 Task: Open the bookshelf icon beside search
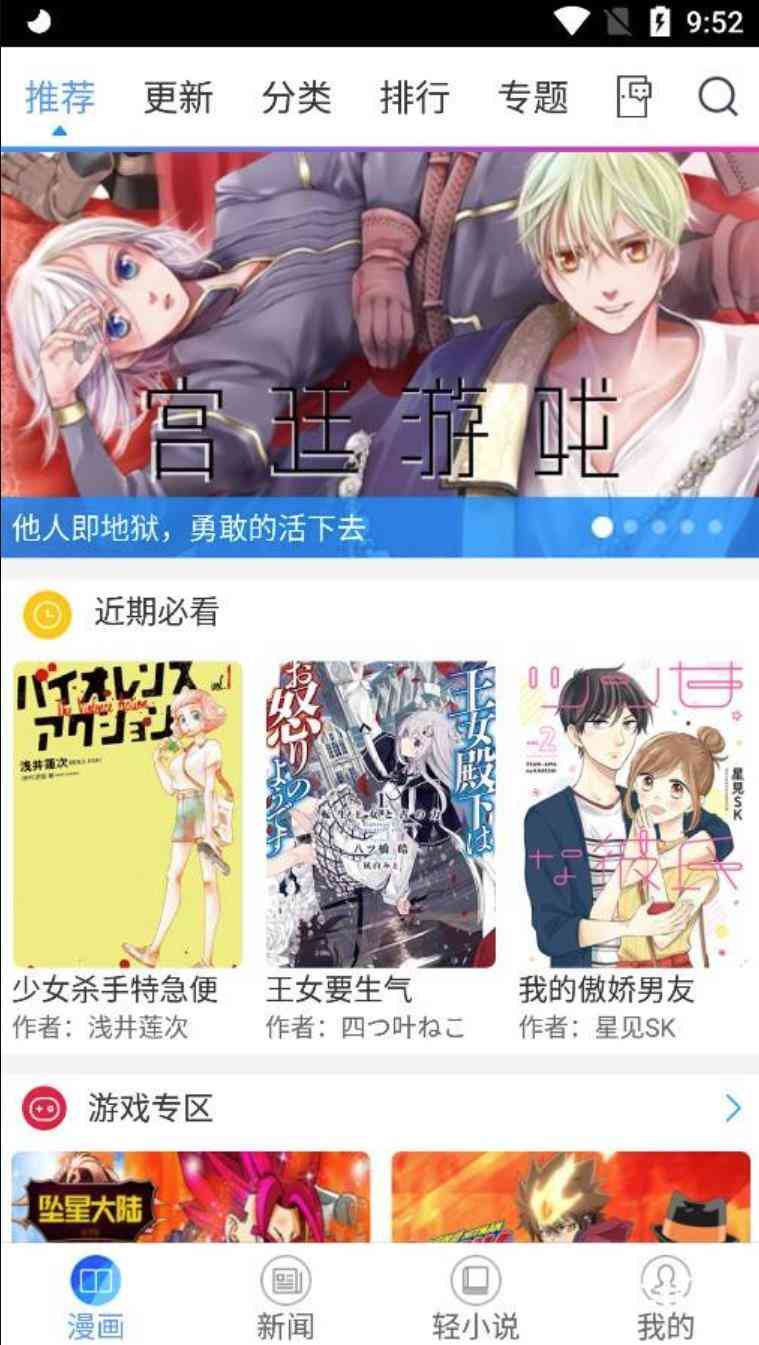634,98
